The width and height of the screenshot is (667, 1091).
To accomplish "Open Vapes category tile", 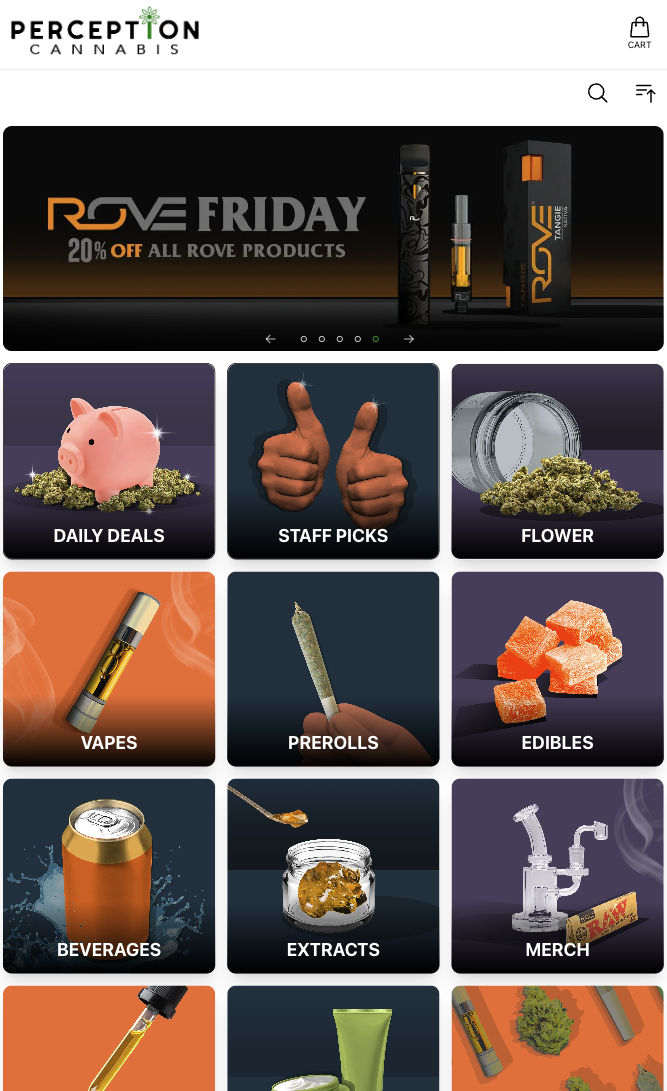I will tap(109, 668).
